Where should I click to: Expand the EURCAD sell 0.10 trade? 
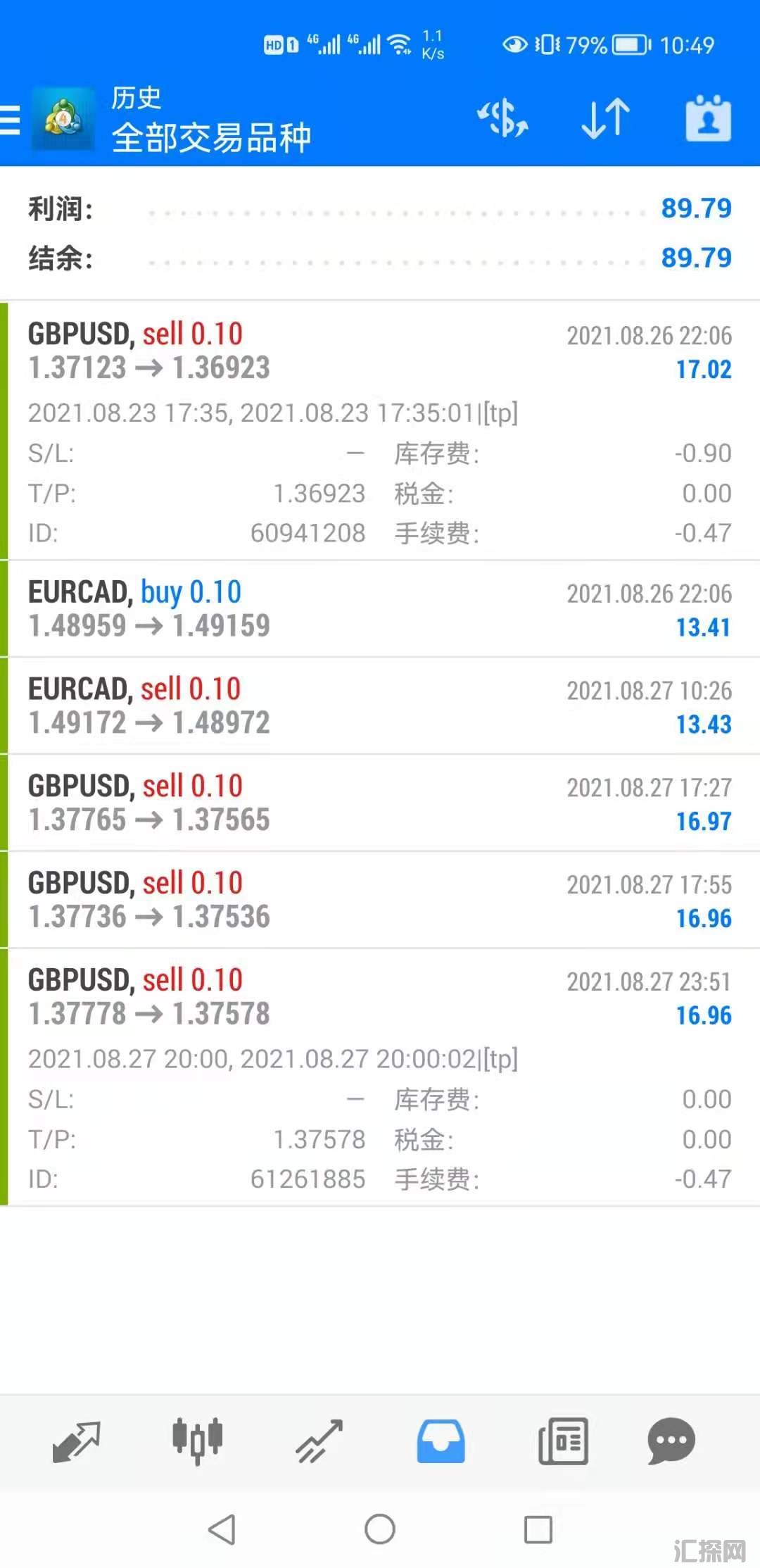click(x=380, y=706)
